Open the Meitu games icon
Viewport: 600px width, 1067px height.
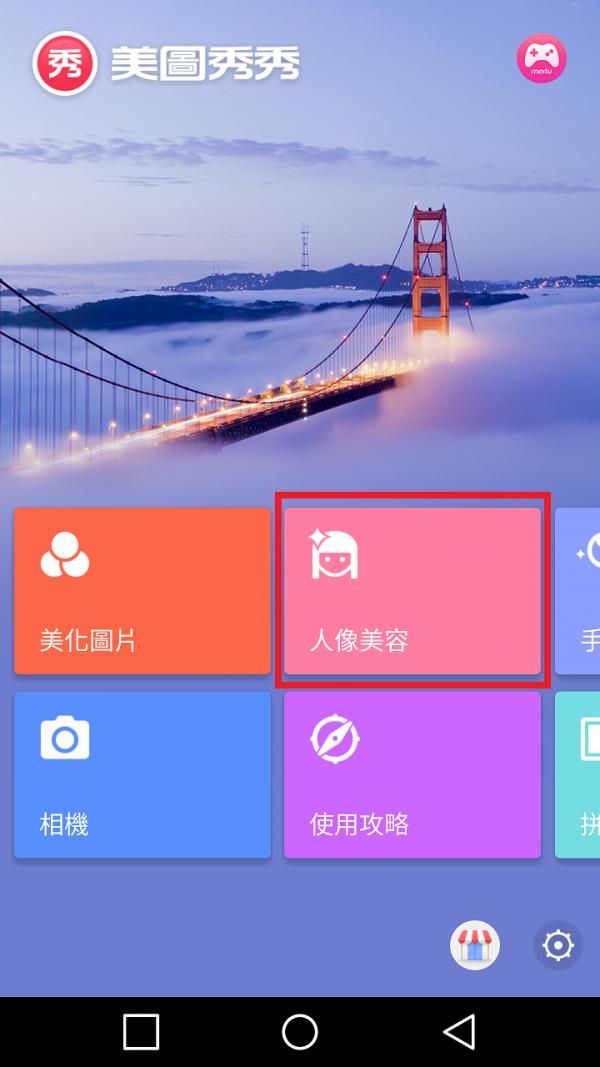(x=541, y=59)
